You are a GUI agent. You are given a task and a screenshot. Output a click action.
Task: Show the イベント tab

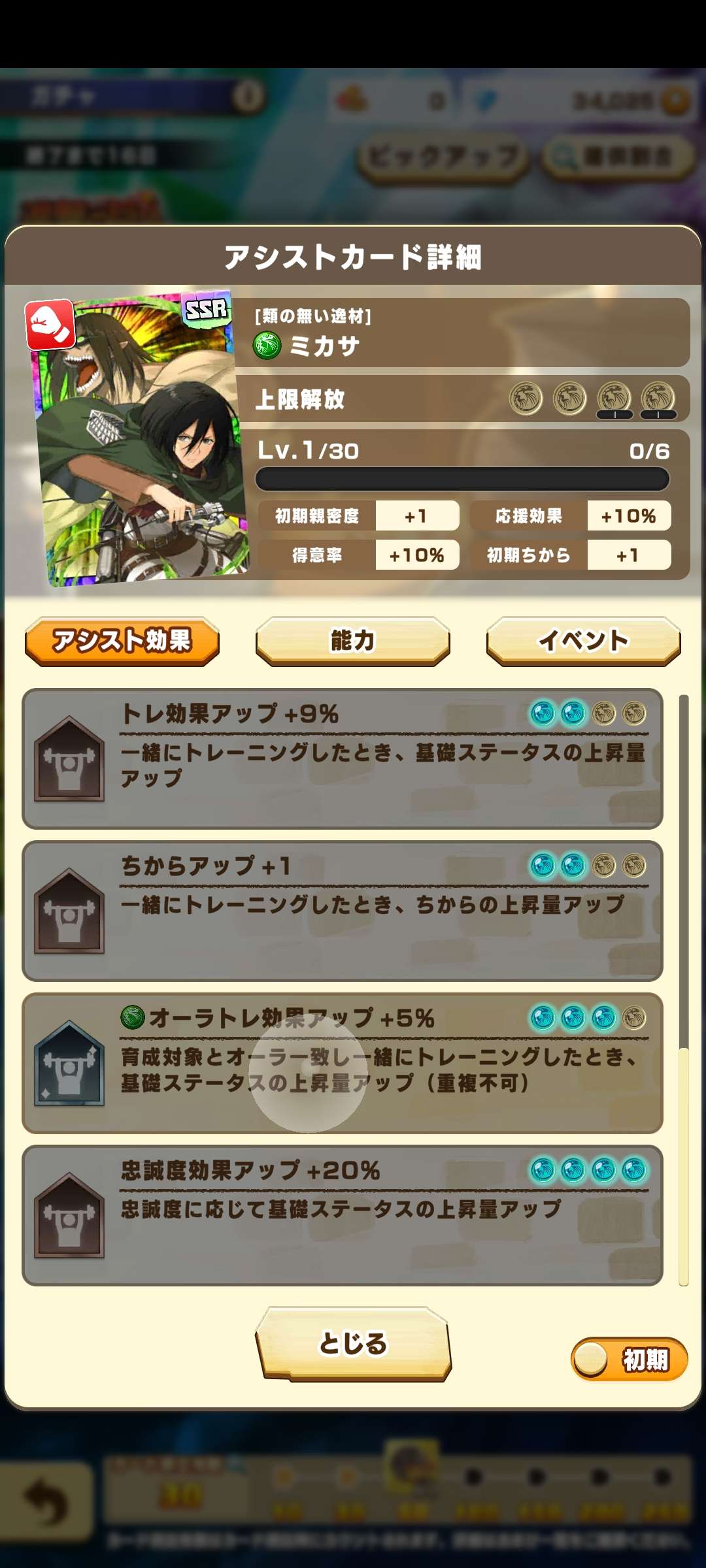583,641
